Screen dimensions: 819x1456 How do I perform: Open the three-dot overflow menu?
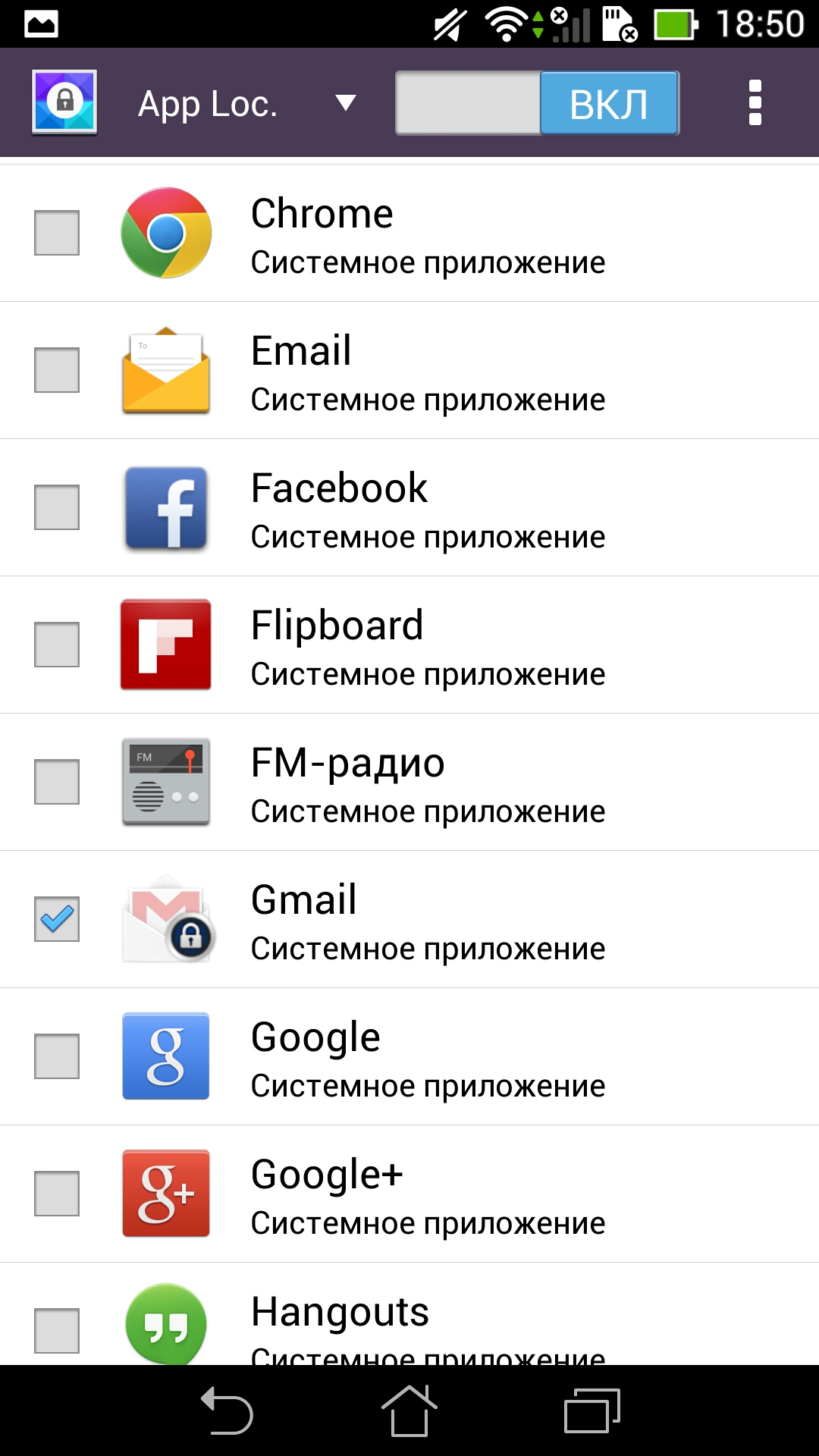(755, 102)
